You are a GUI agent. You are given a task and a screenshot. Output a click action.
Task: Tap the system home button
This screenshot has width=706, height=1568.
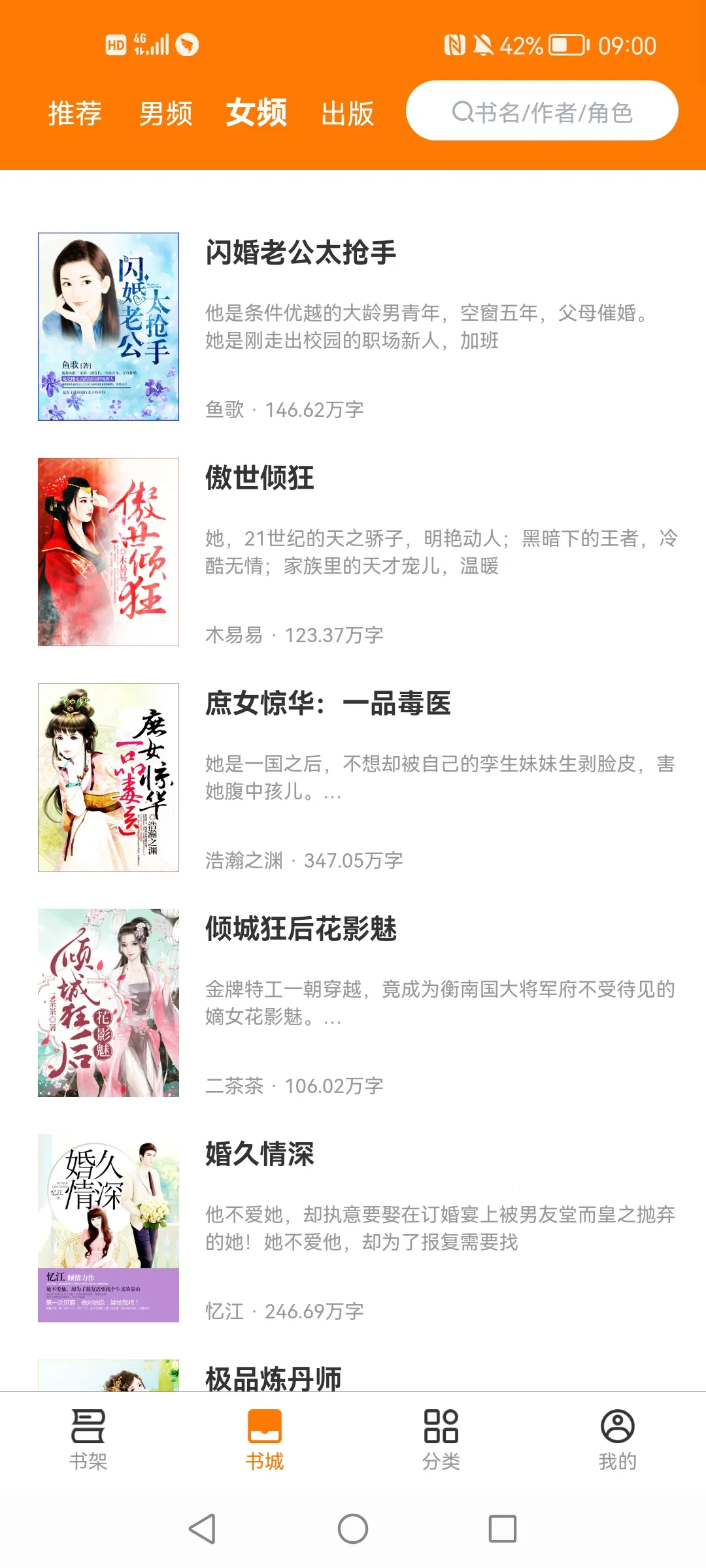pyautogui.click(x=353, y=1529)
